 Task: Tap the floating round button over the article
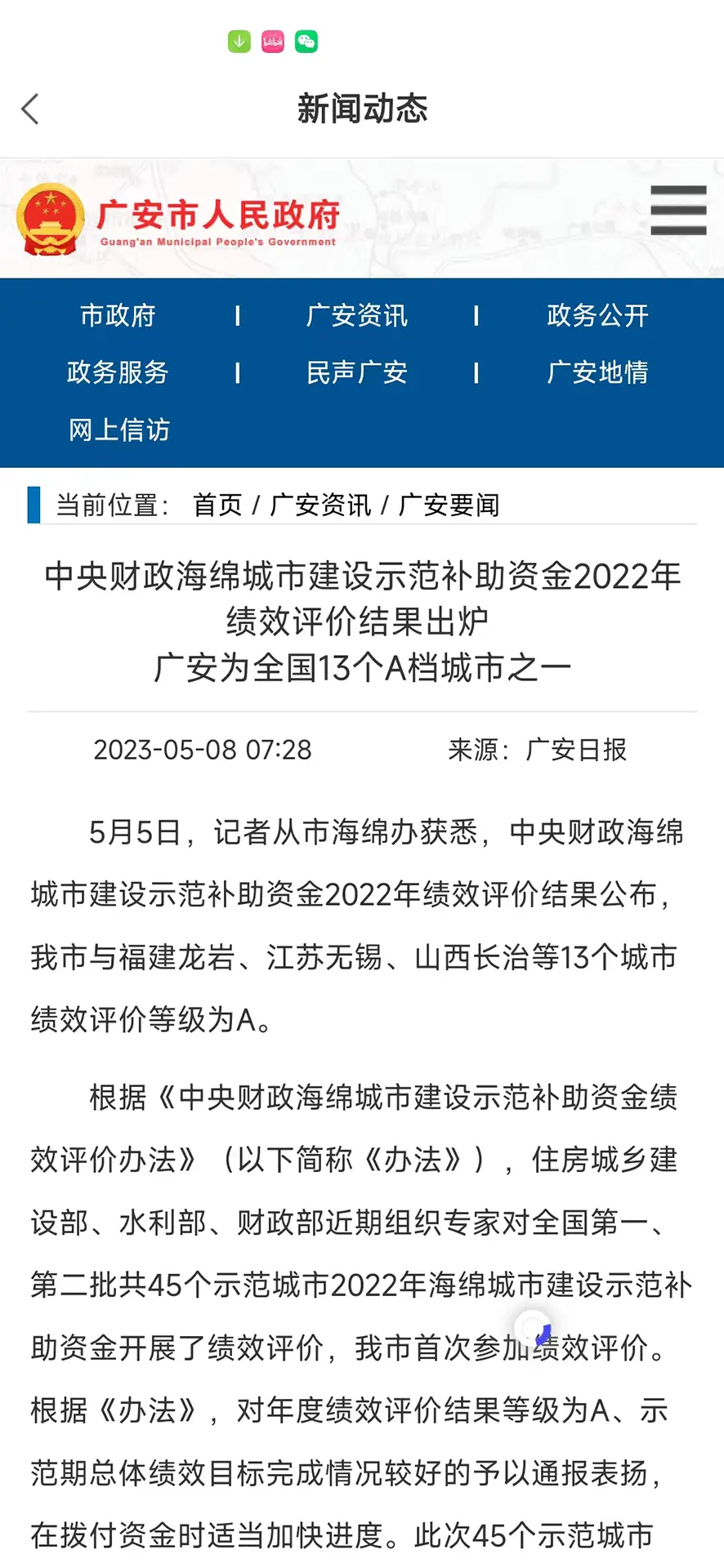[533, 1331]
